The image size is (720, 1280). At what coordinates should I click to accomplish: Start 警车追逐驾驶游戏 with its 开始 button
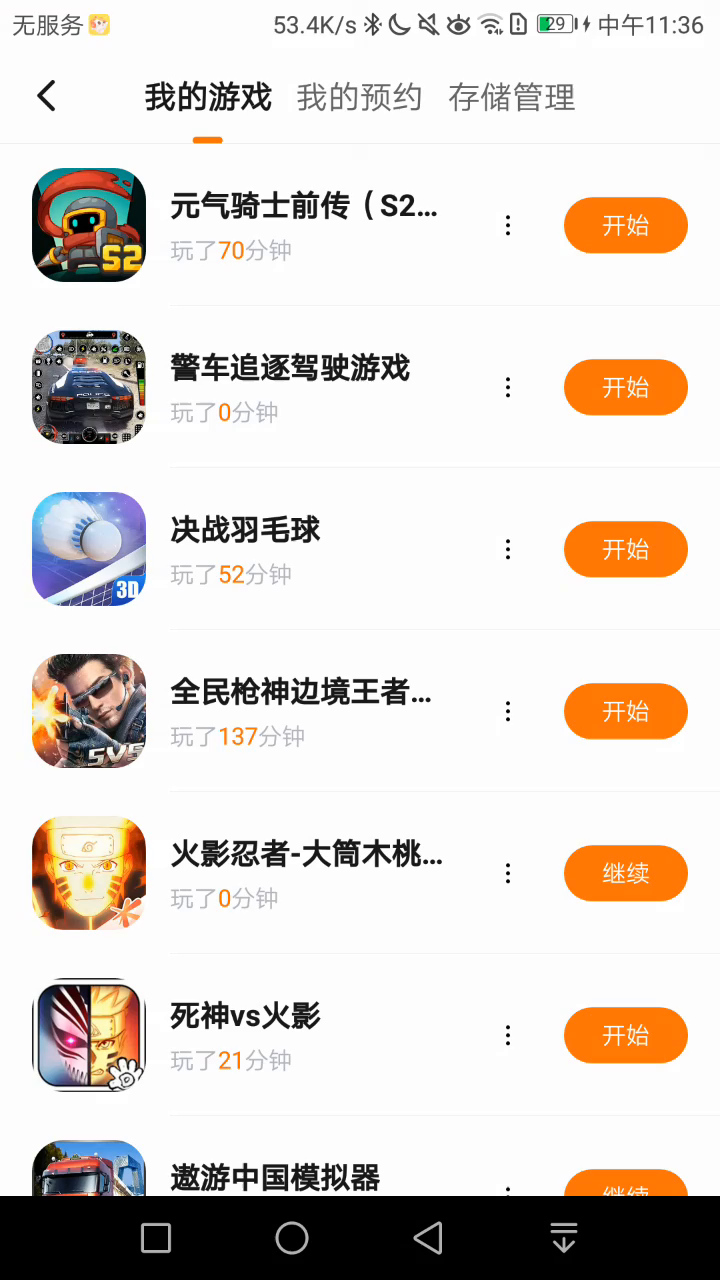point(625,387)
